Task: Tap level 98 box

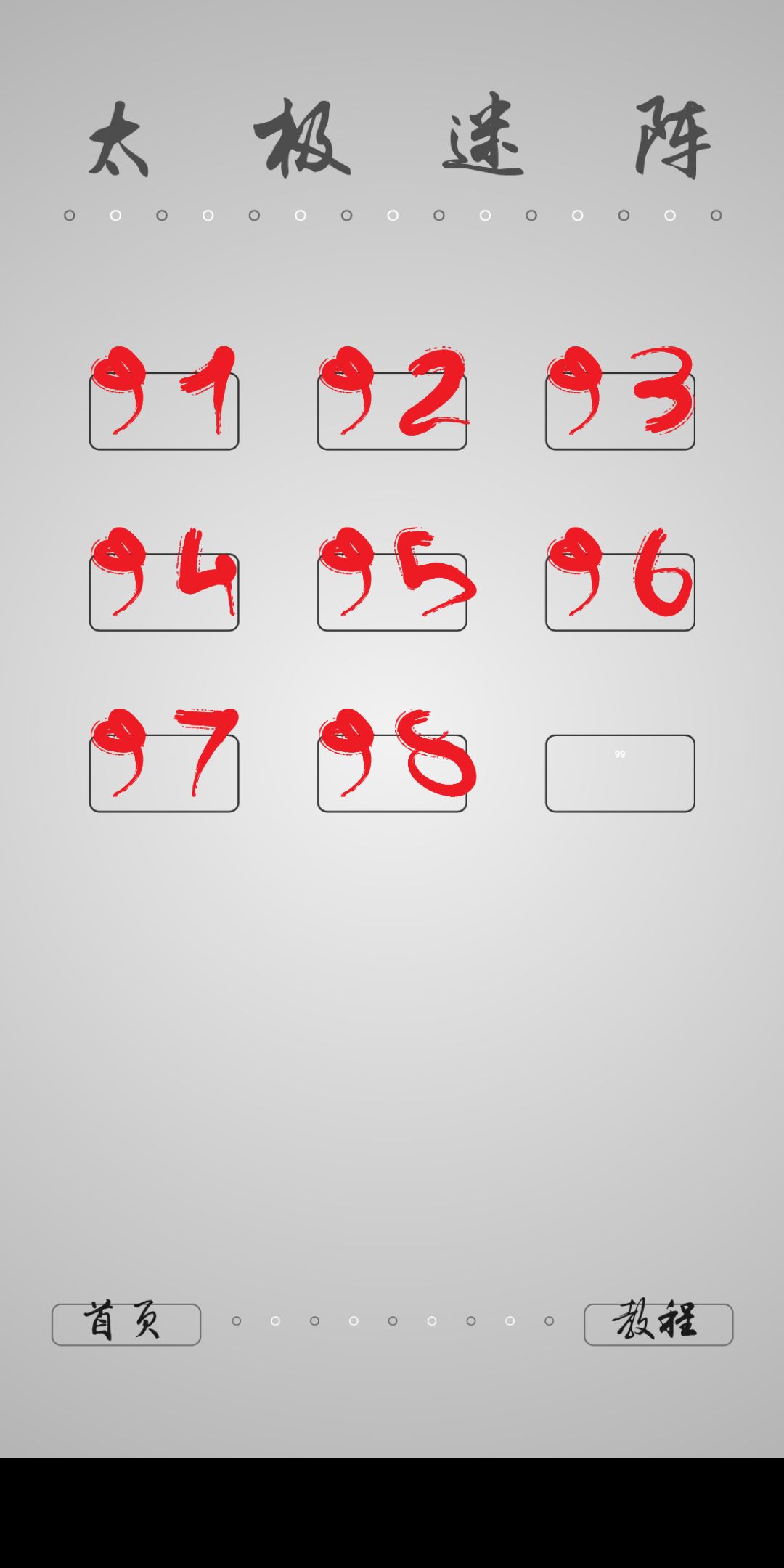Action: pyautogui.click(x=392, y=773)
